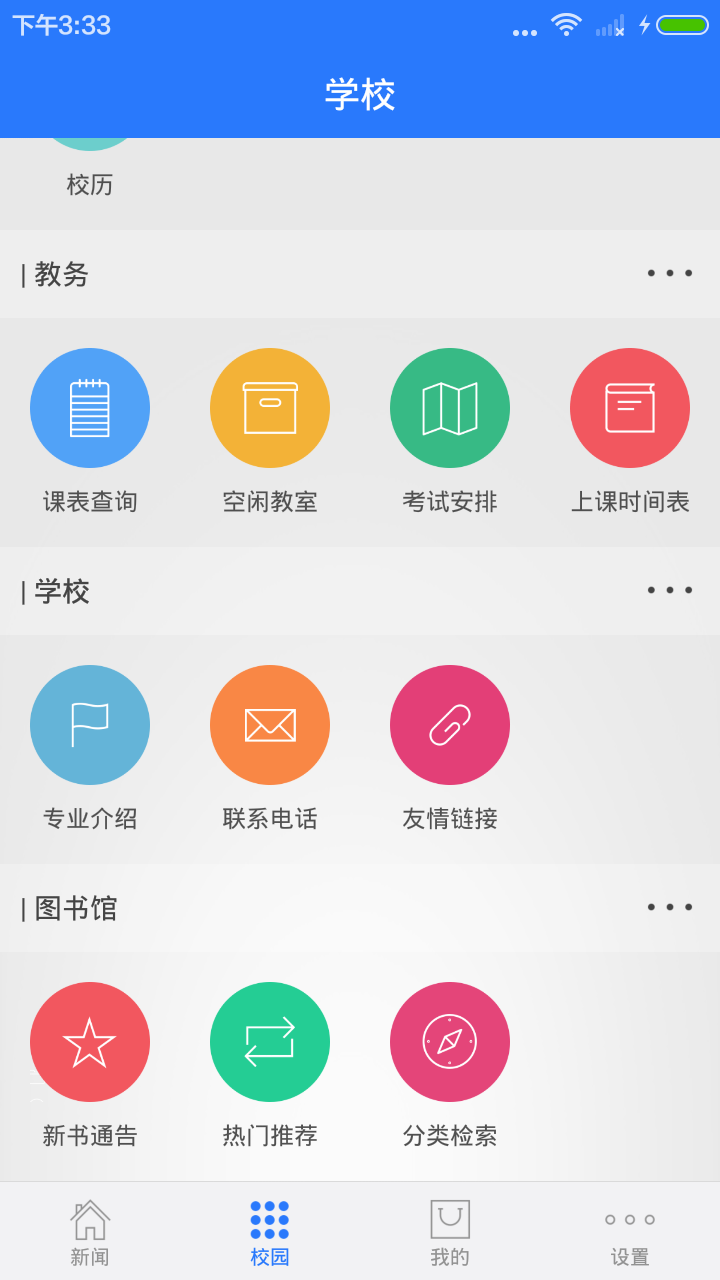
Task: Select the highlighted 校园 tab
Action: (270, 1230)
